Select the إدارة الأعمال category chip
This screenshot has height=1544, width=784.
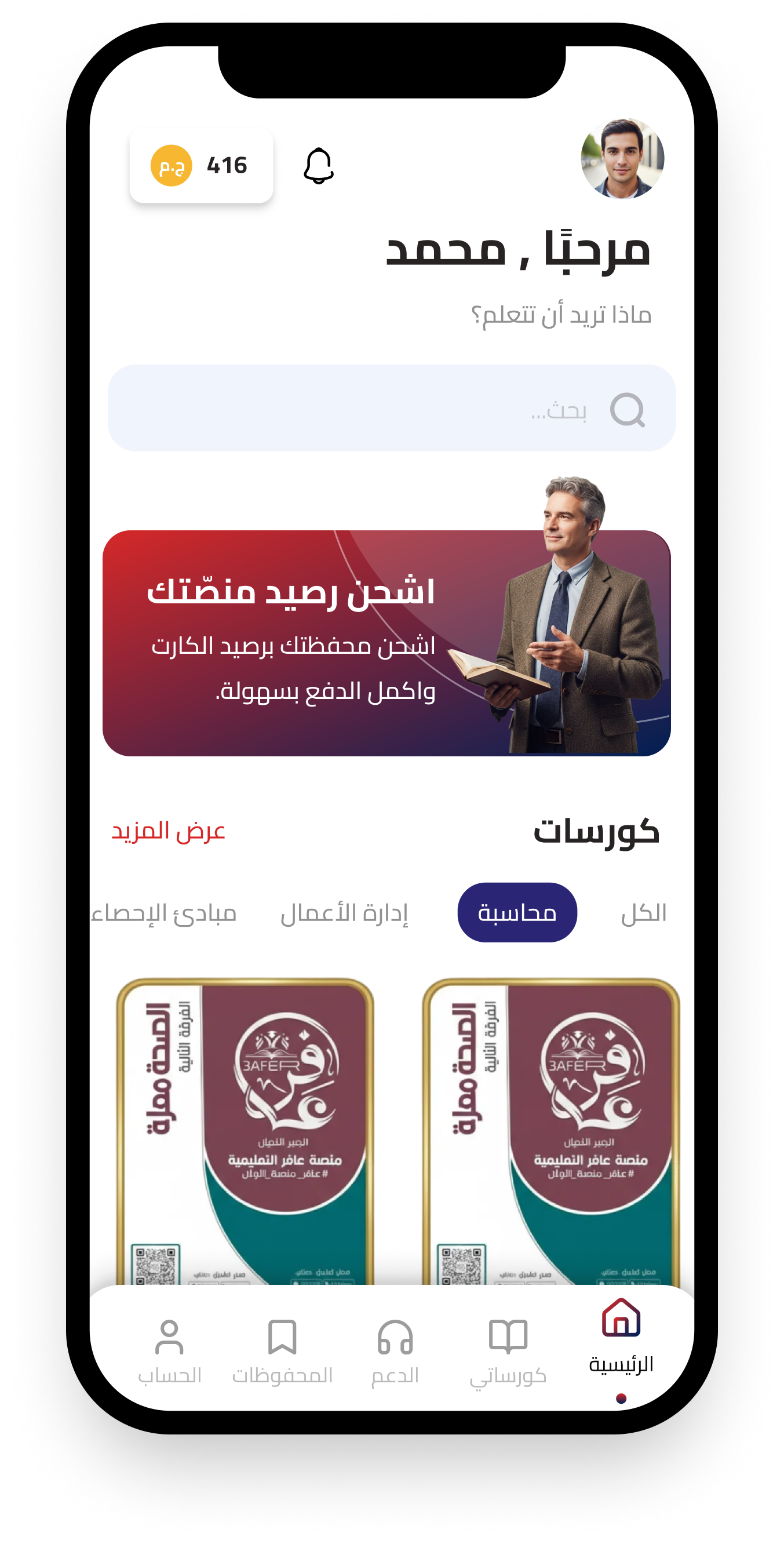coord(344,913)
